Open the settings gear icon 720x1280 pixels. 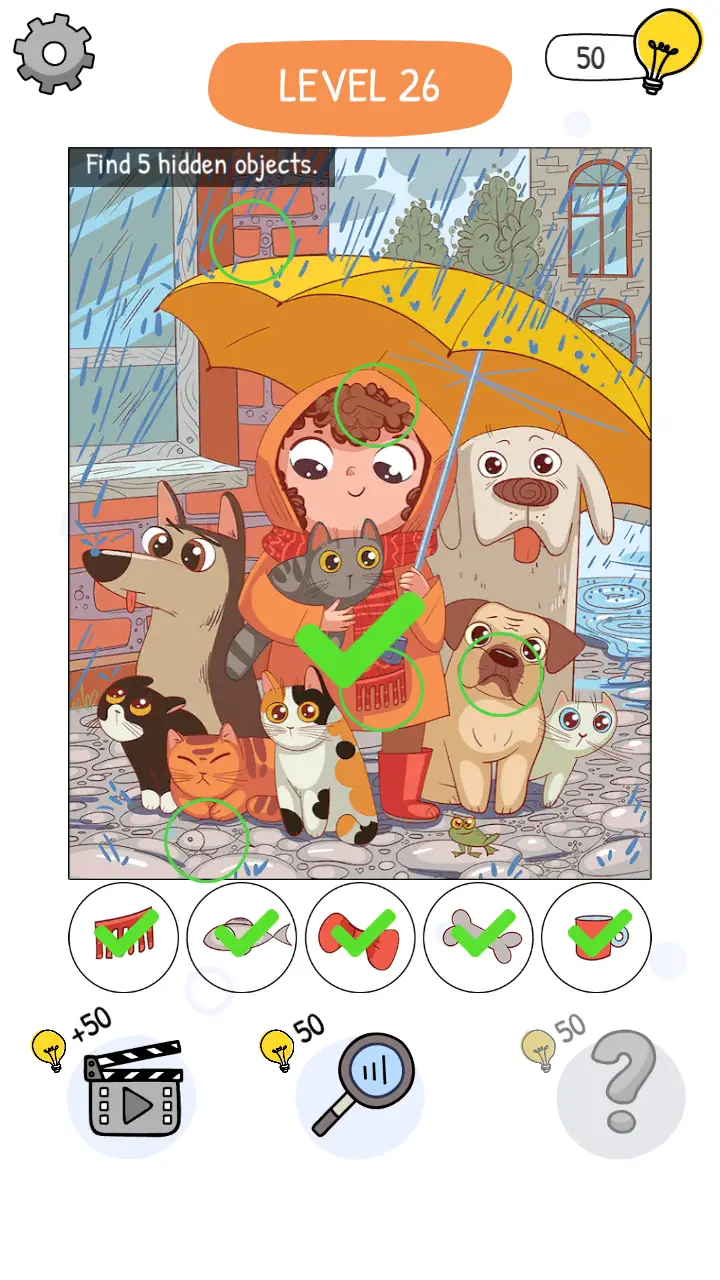pos(55,55)
